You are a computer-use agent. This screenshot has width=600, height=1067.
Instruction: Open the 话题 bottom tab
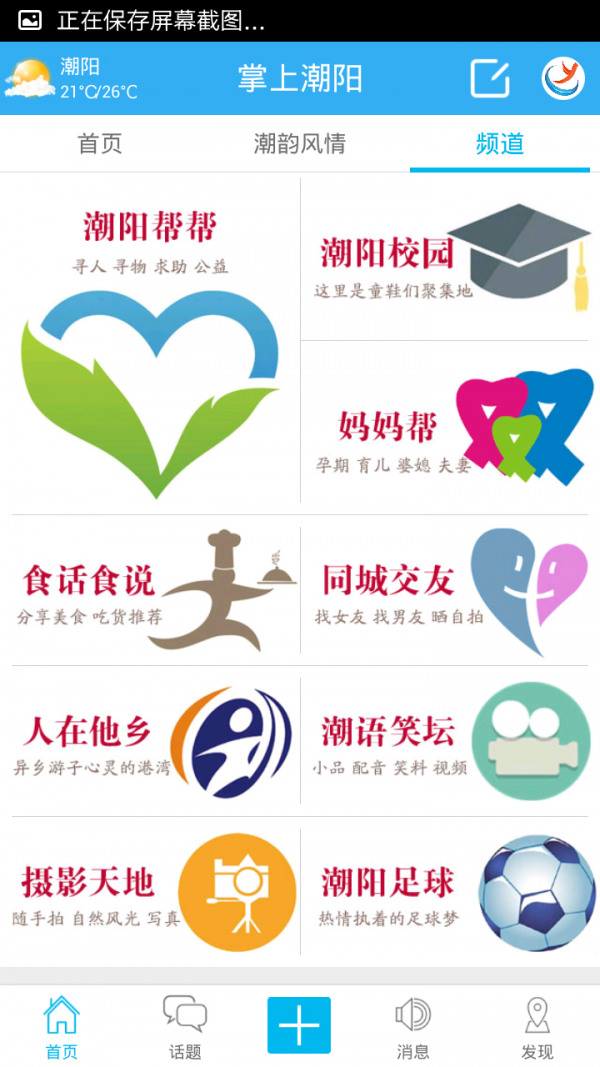point(185,1027)
